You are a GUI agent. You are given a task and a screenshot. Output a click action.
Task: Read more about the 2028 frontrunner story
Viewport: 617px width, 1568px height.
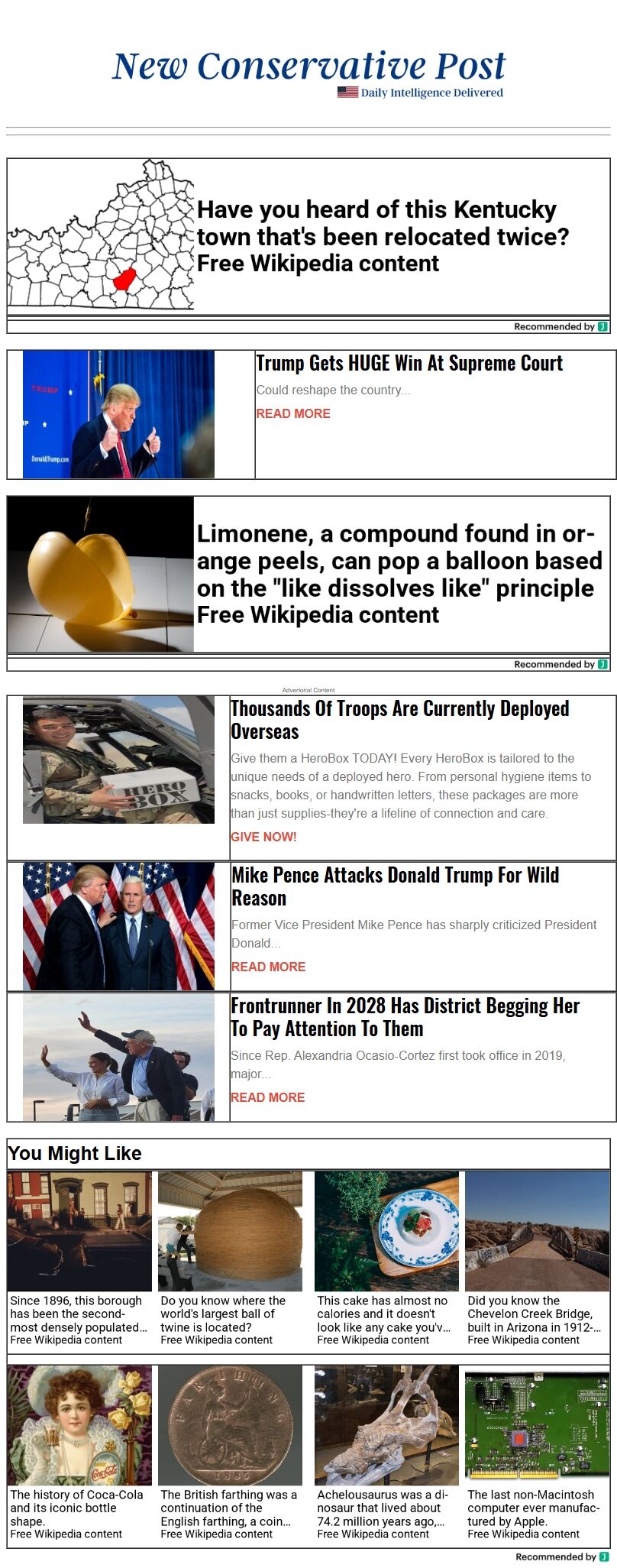point(267,1097)
